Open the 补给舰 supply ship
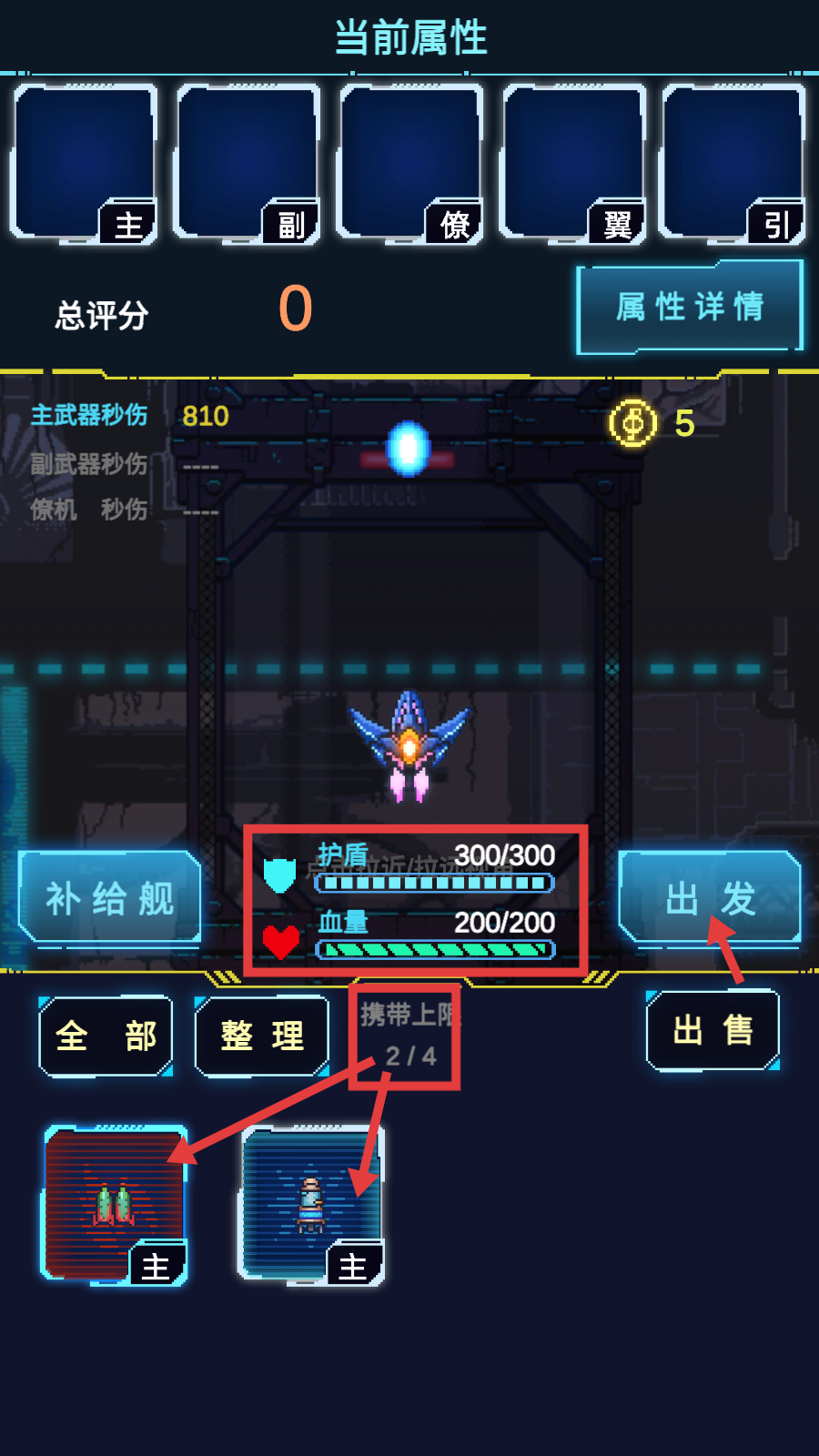This screenshot has height=1456, width=819. tap(109, 897)
